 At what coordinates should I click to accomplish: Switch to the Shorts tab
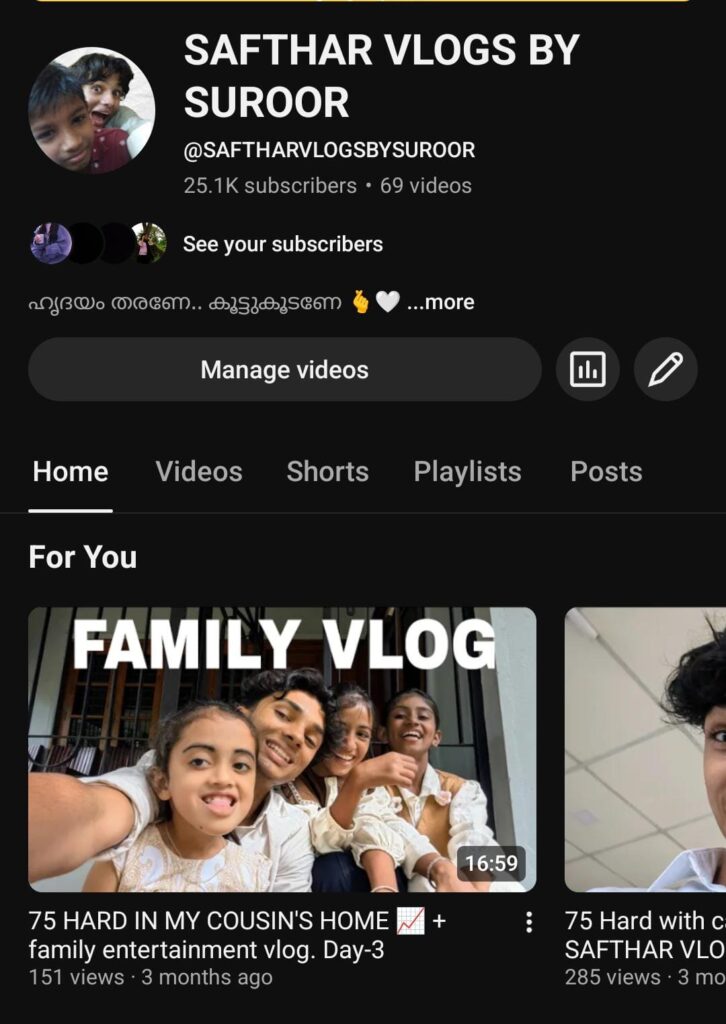[x=327, y=472]
